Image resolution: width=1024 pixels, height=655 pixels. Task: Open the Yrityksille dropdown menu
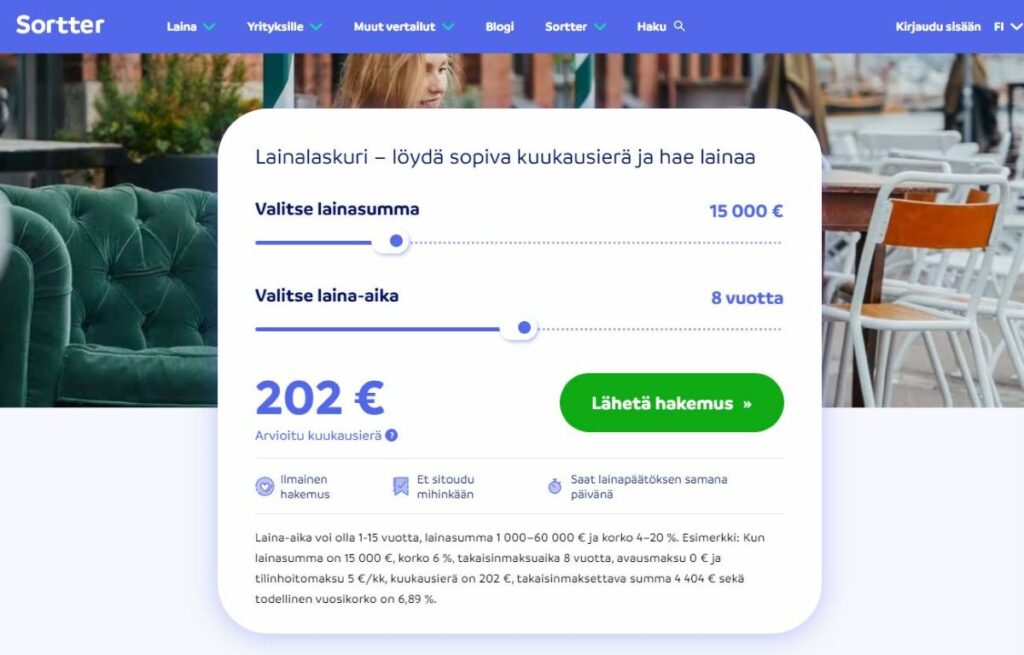click(x=284, y=27)
